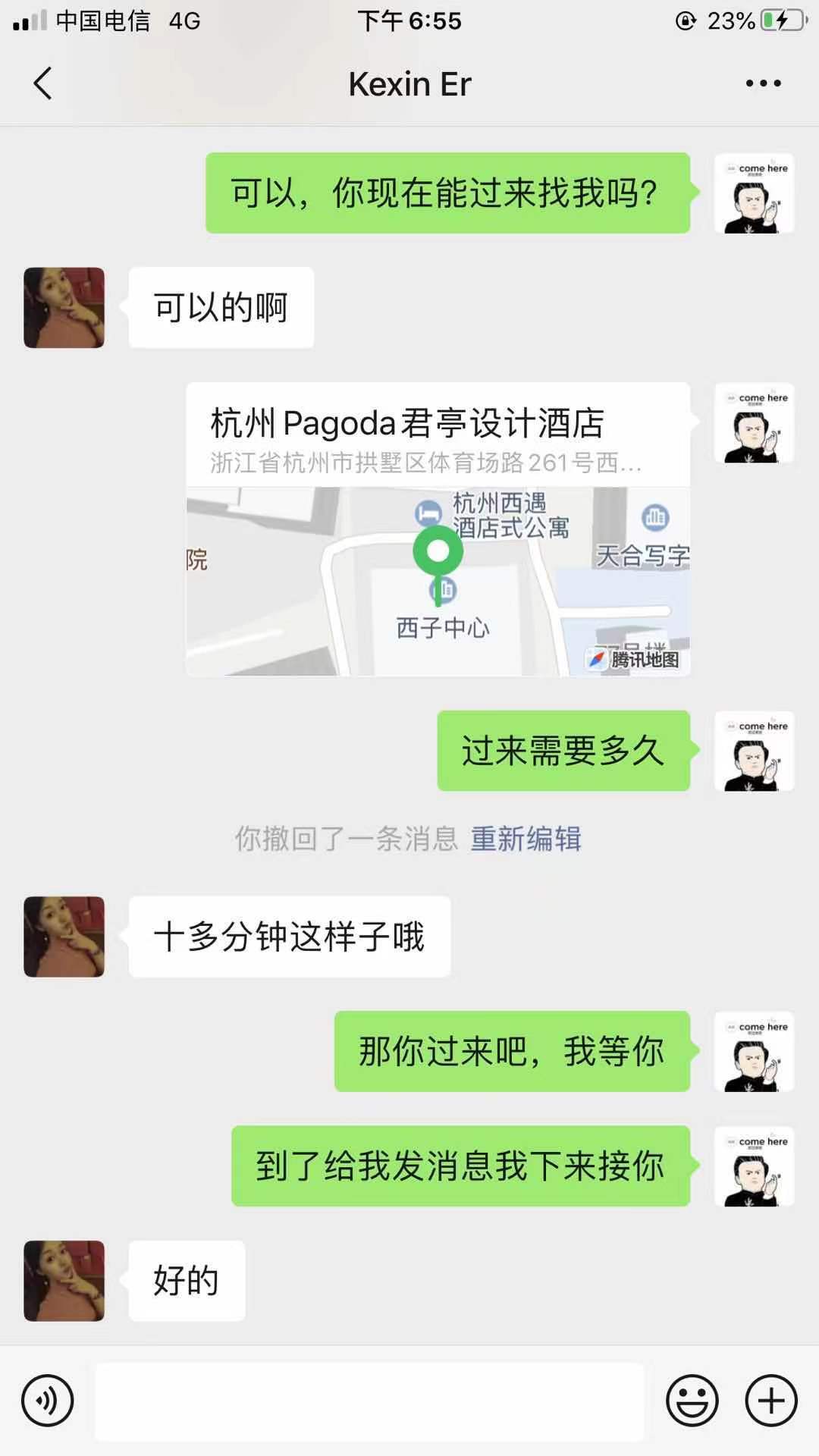
Task: Open the chat info three-dot menu
Action: 763,83
